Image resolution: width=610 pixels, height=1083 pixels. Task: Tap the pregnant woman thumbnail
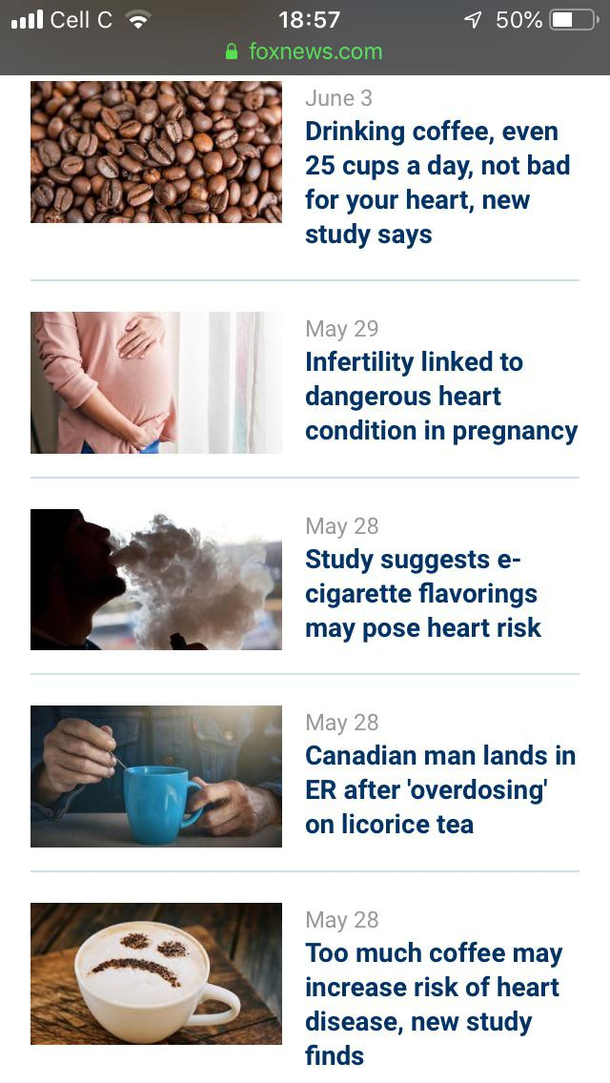coord(156,383)
